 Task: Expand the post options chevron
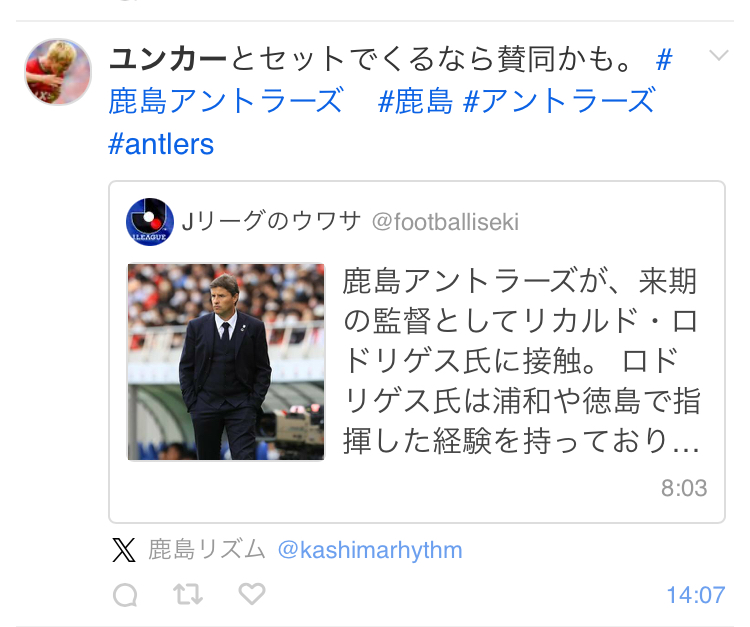point(718,56)
